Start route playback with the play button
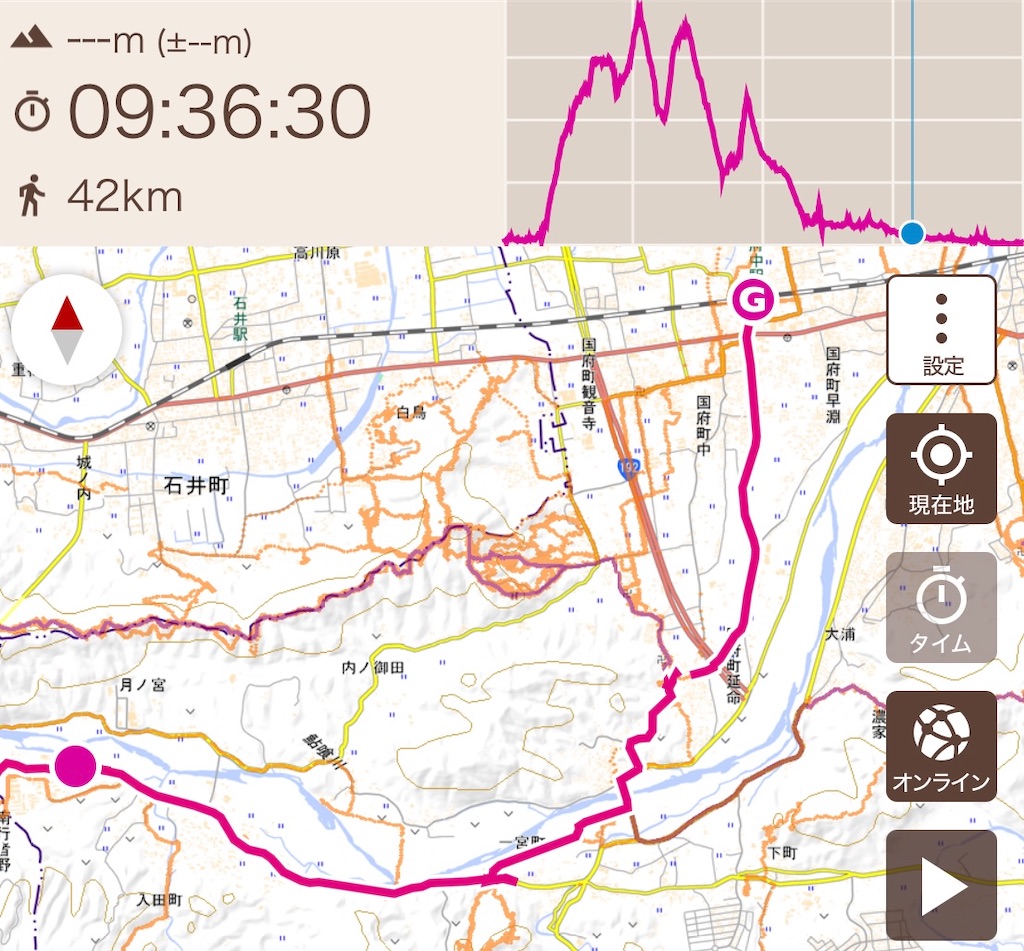Screen dimensions: 1024x951 pos(941,885)
